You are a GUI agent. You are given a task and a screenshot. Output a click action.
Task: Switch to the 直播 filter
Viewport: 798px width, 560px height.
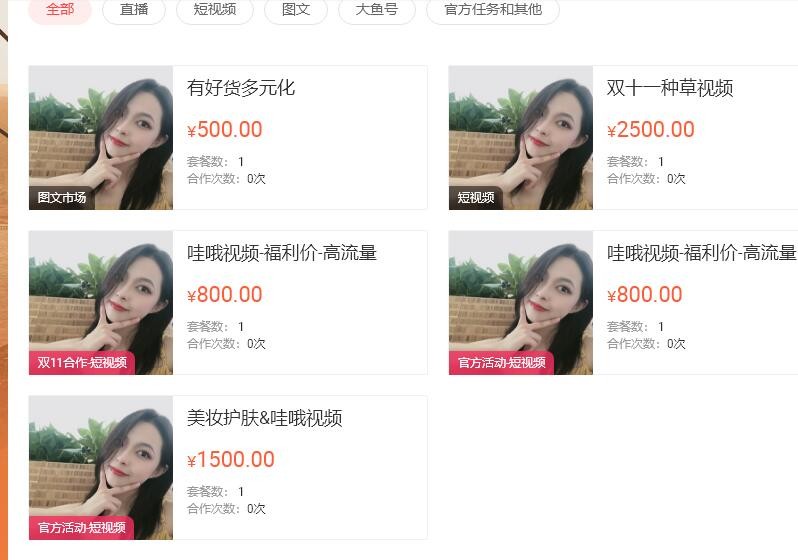click(134, 10)
